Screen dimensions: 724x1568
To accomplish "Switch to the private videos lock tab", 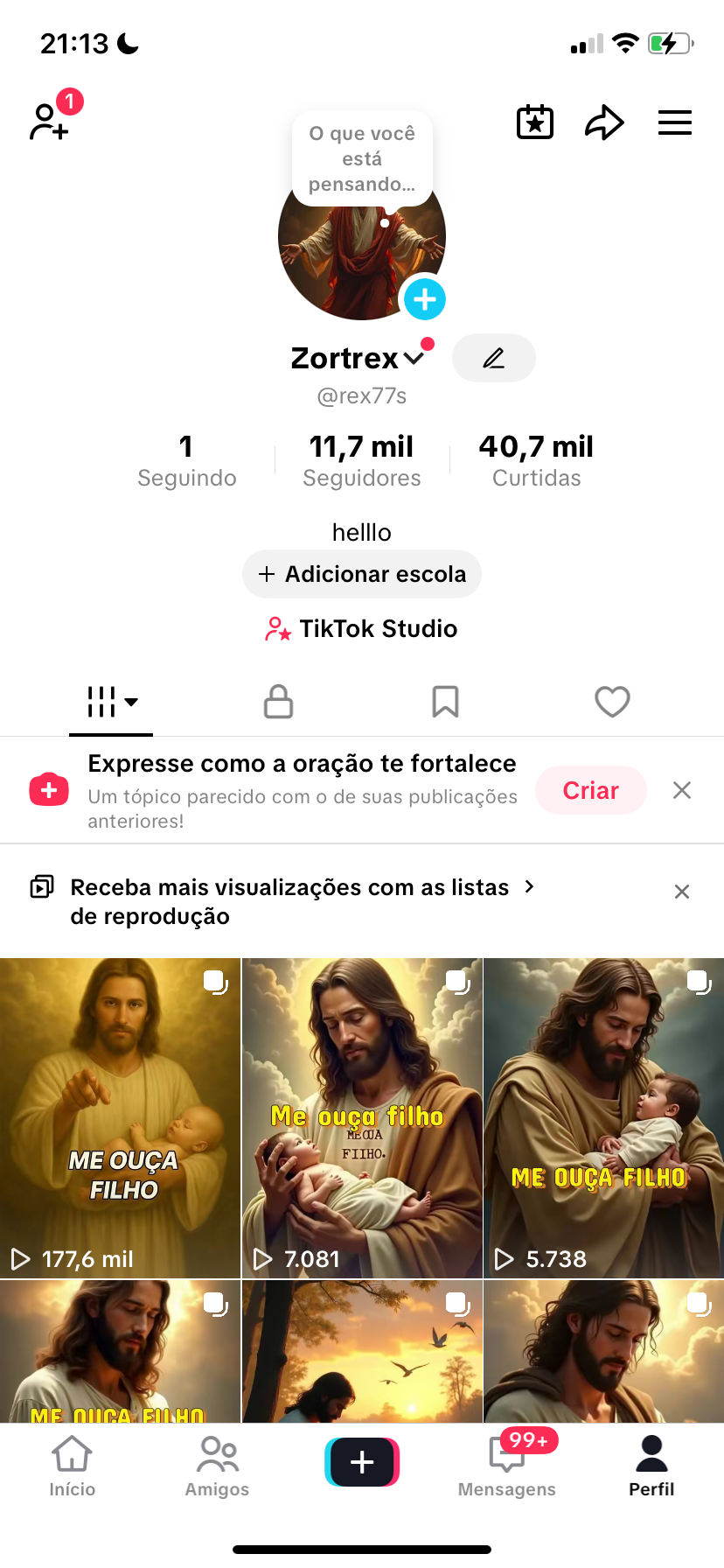I will click(x=278, y=702).
